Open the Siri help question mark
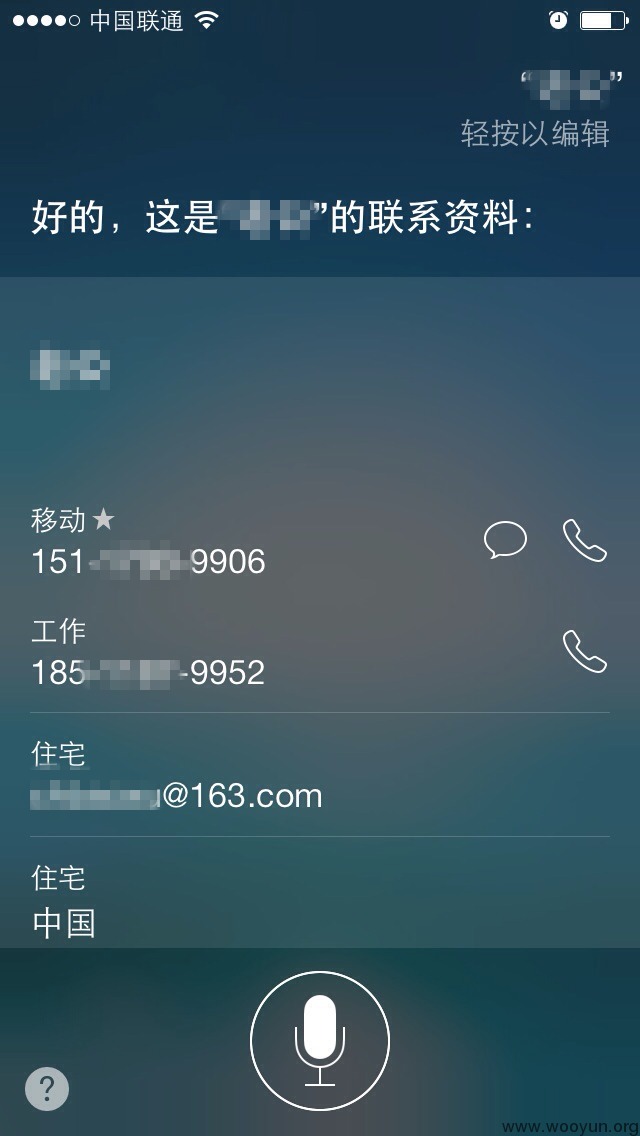The image size is (640, 1136). point(47,1088)
